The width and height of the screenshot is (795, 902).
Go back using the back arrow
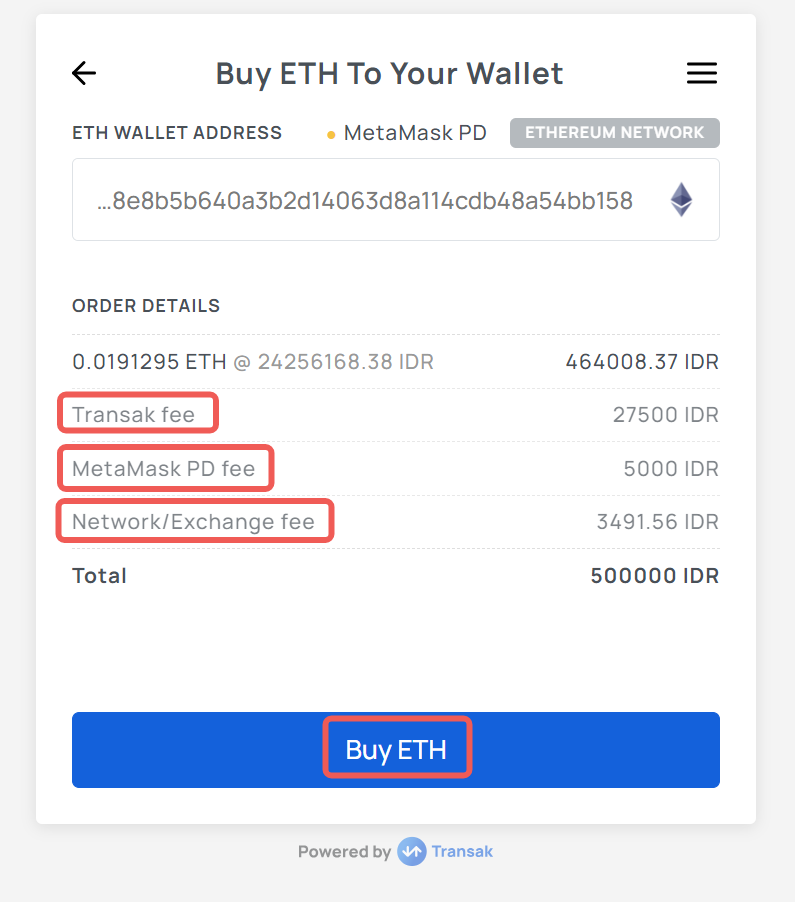pyautogui.click(x=84, y=73)
